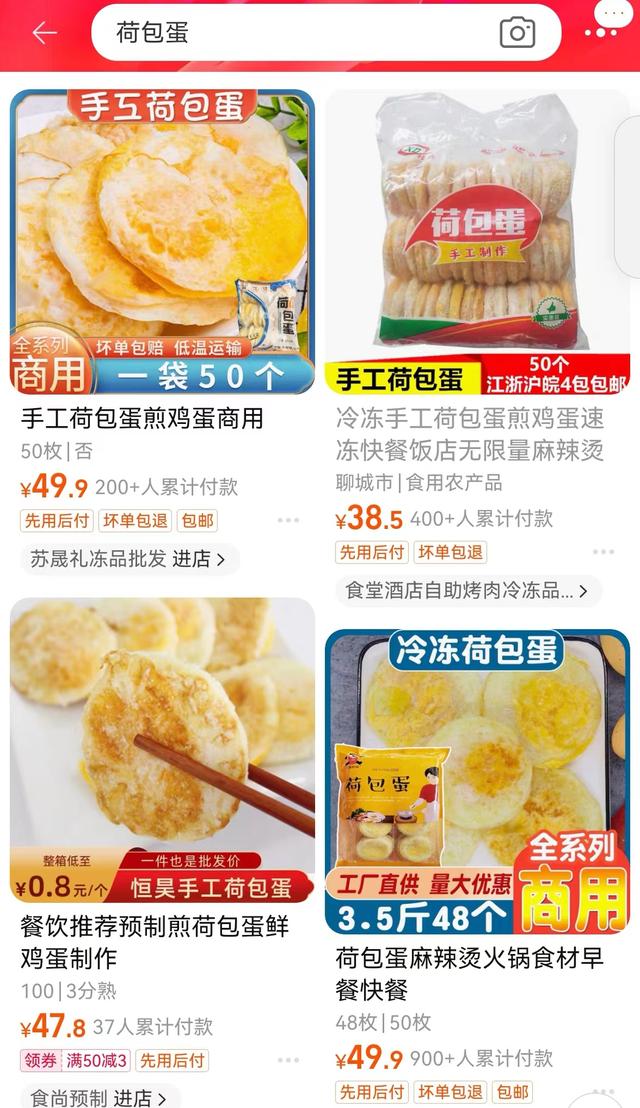The image size is (640, 1108).
Task: Tap the 荷包蛋 search field
Action: pyautogui.click(x=300, y=33)
